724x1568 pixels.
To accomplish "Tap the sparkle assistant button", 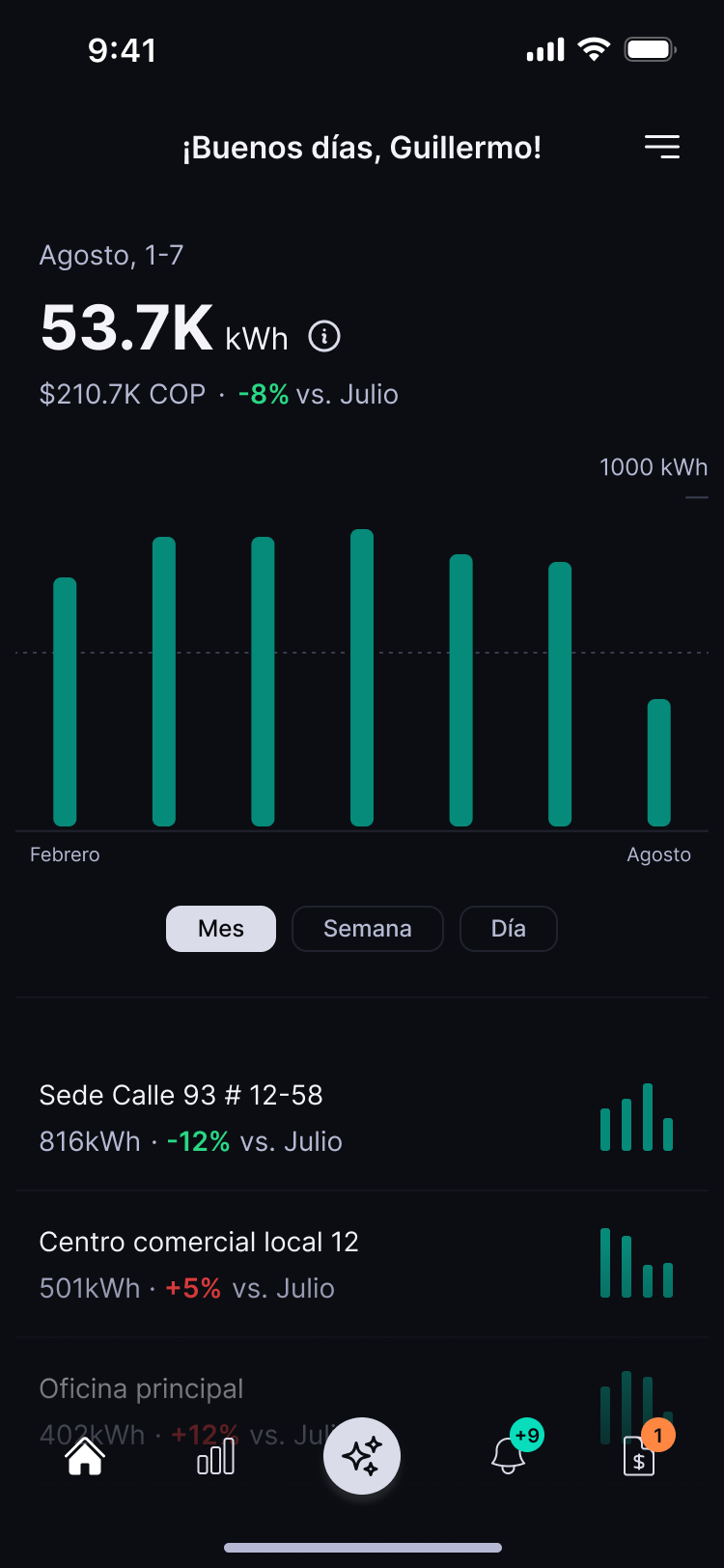I will tap(362, 1456).
